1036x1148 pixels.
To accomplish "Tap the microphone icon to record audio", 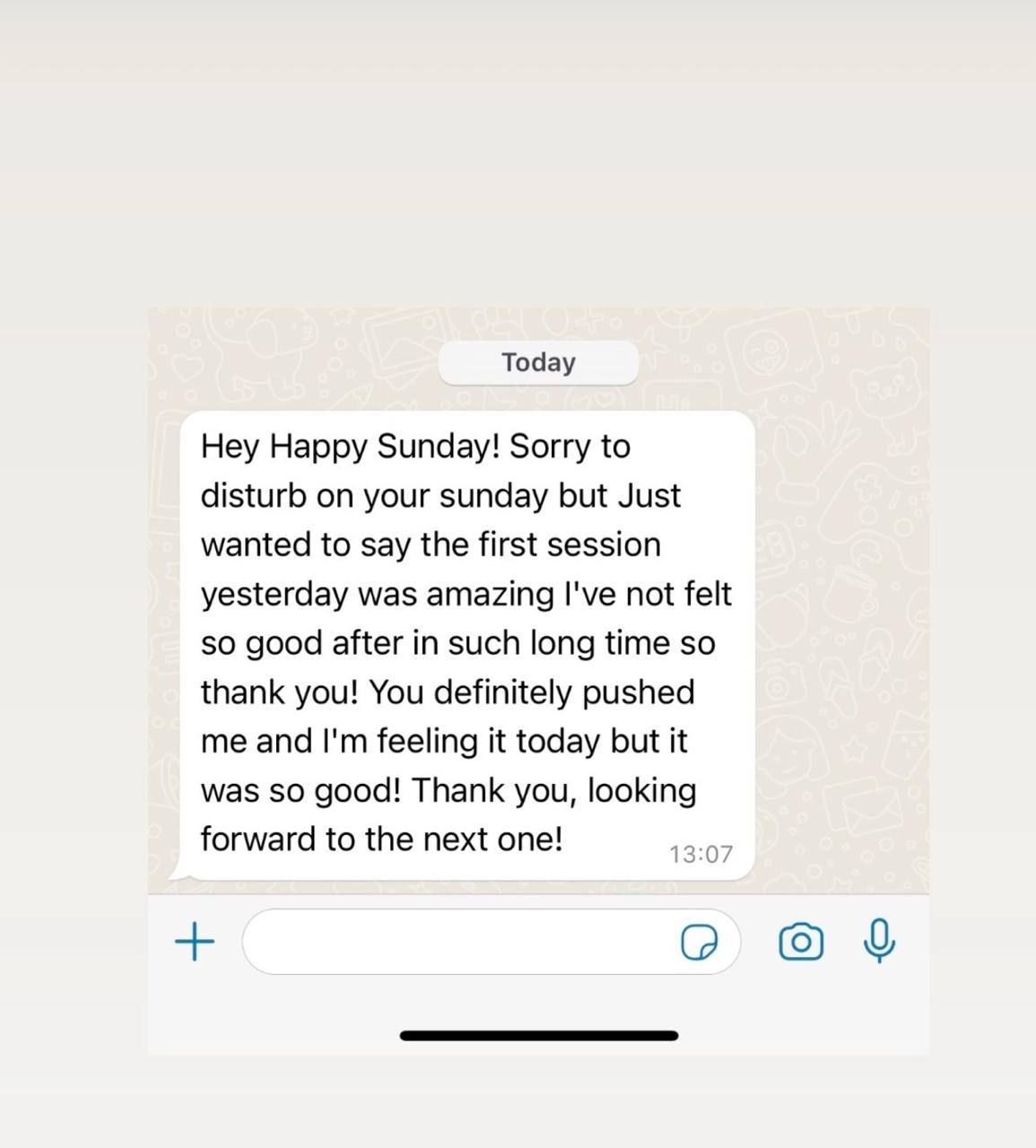I will [x=880, y=941].
